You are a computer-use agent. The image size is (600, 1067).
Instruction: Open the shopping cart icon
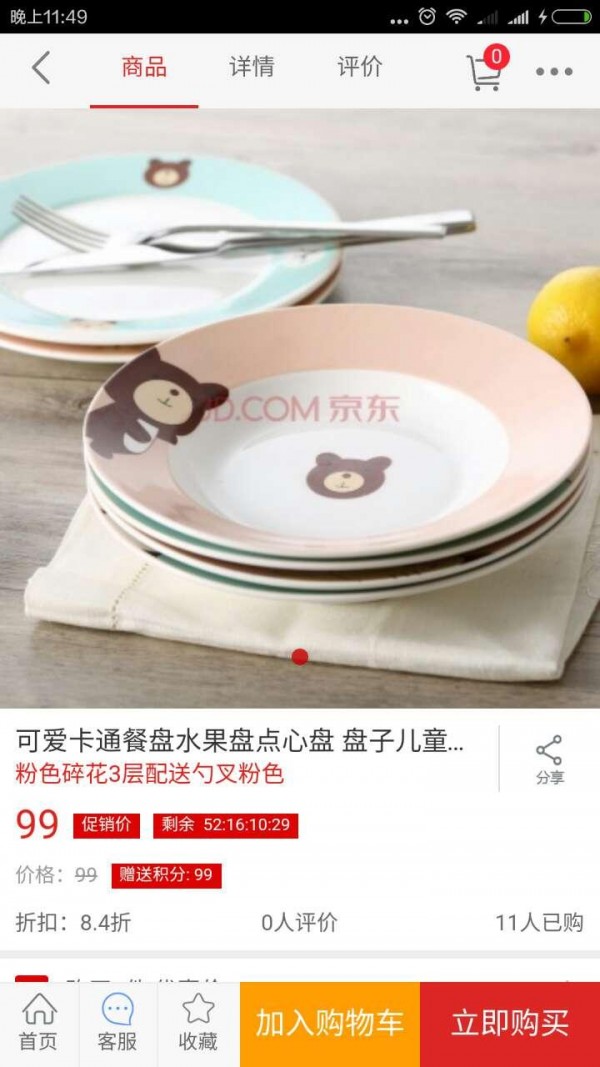point(485,70)
